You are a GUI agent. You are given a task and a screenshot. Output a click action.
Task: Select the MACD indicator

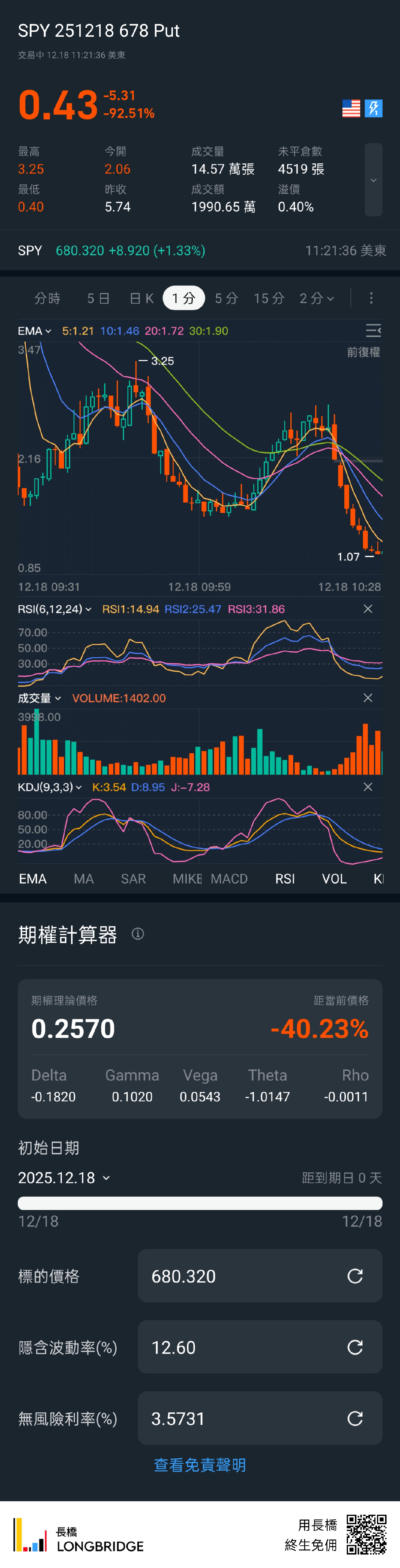coord(229,879)
